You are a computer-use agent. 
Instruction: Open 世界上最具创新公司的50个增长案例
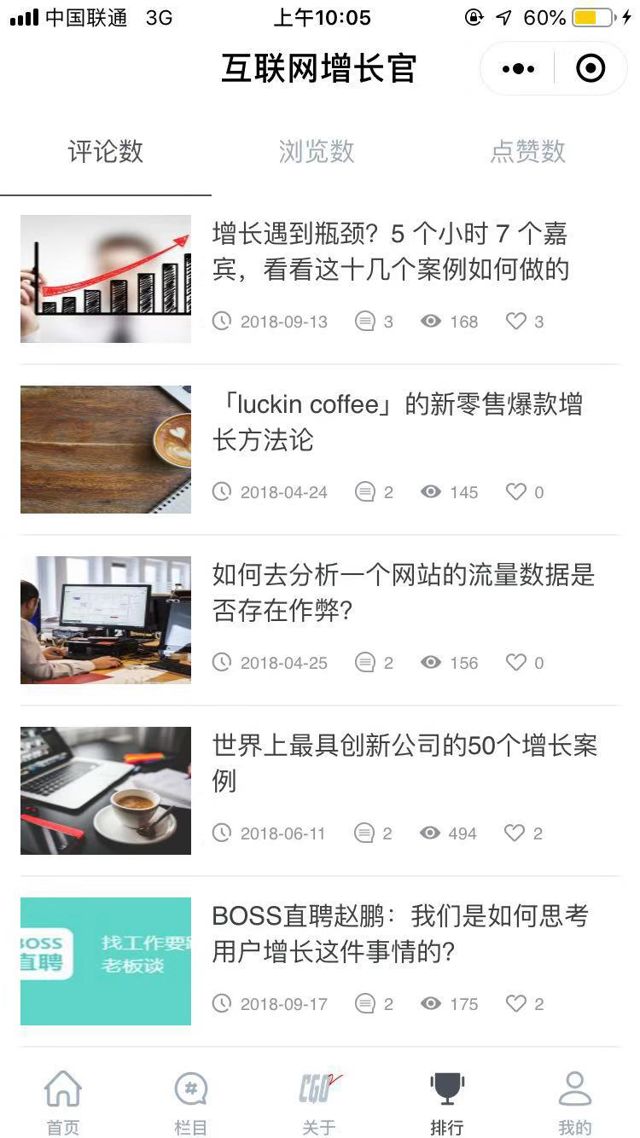click(404, 762)
